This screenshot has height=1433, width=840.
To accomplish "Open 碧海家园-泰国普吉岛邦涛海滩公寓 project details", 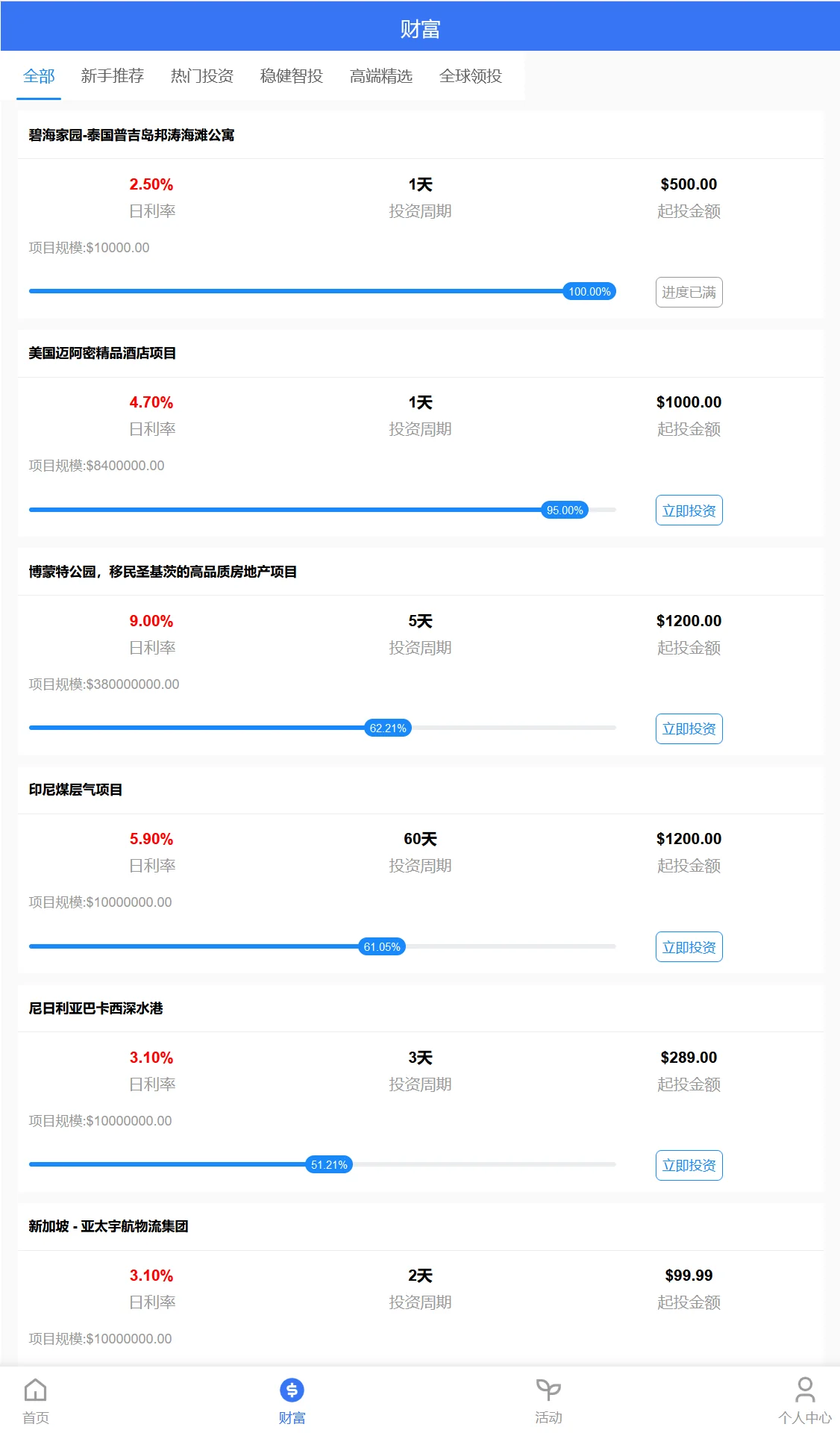I will click(x=131, y=135).
